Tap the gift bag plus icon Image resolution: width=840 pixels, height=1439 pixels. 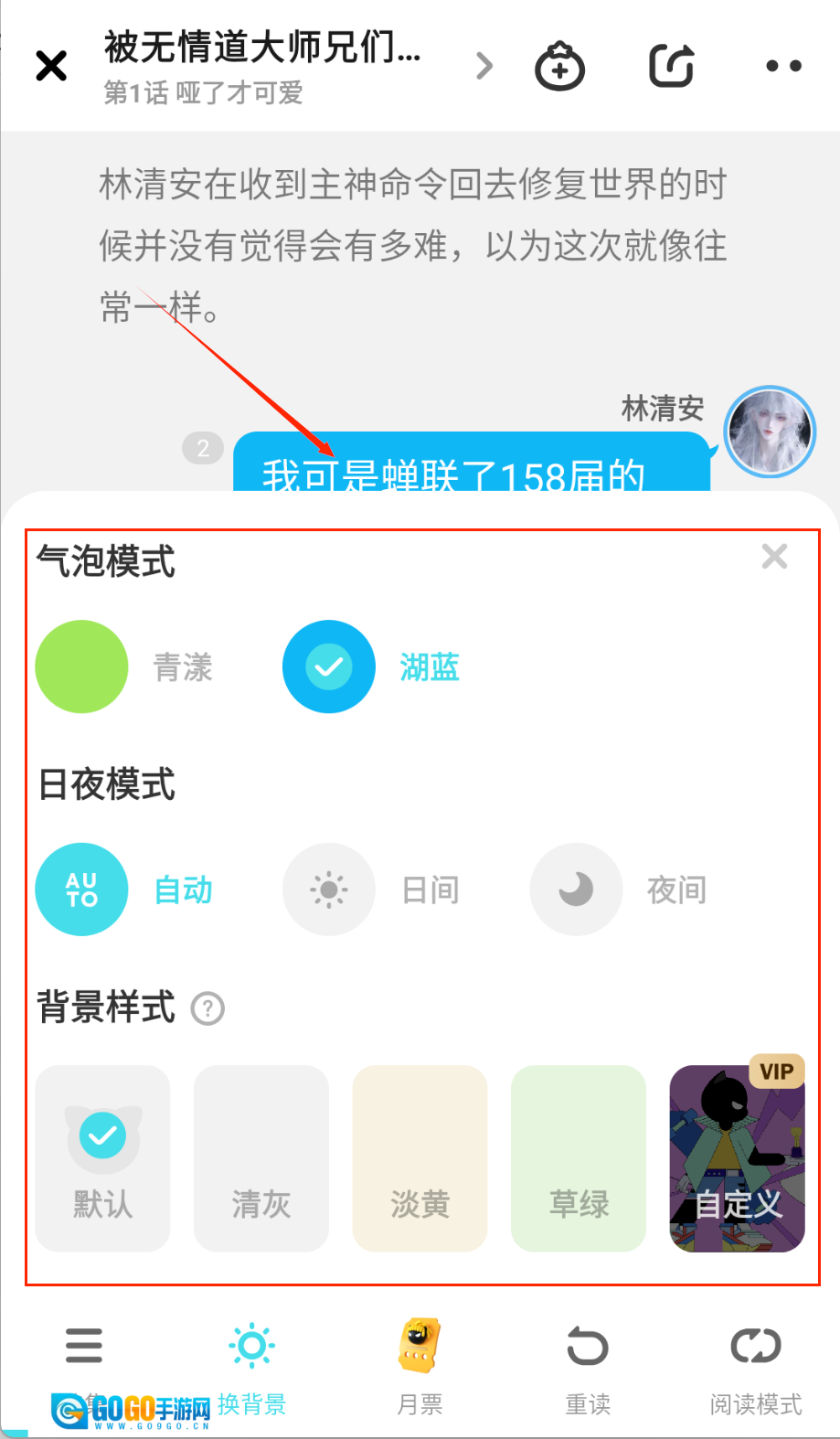coord(559,66)
